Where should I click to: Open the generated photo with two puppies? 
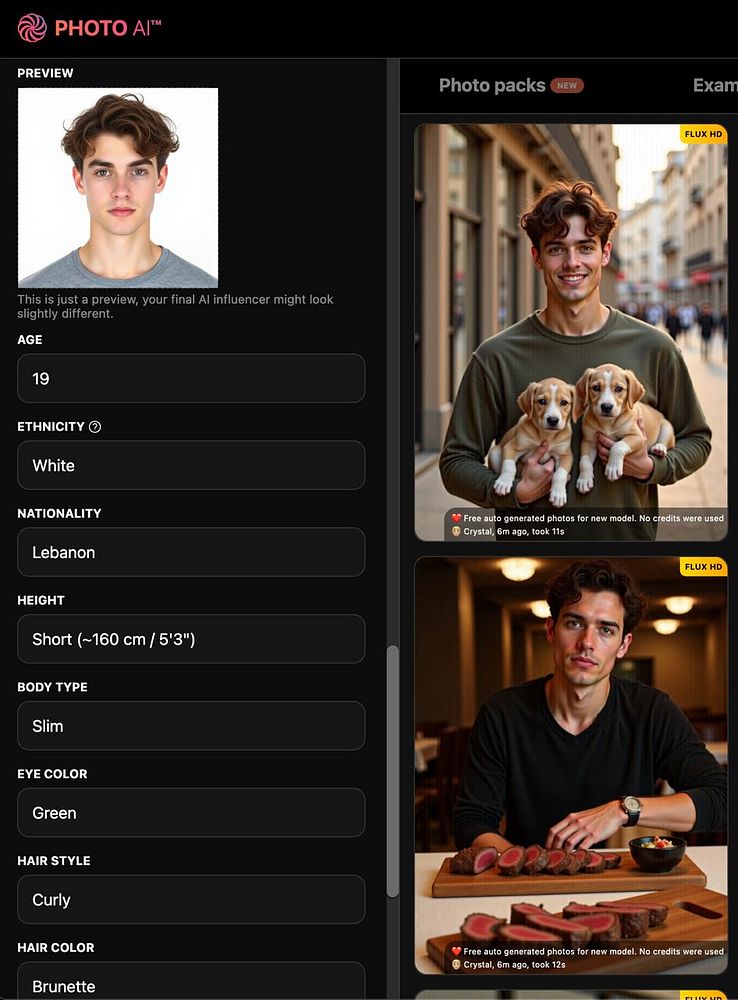(571, 330)
